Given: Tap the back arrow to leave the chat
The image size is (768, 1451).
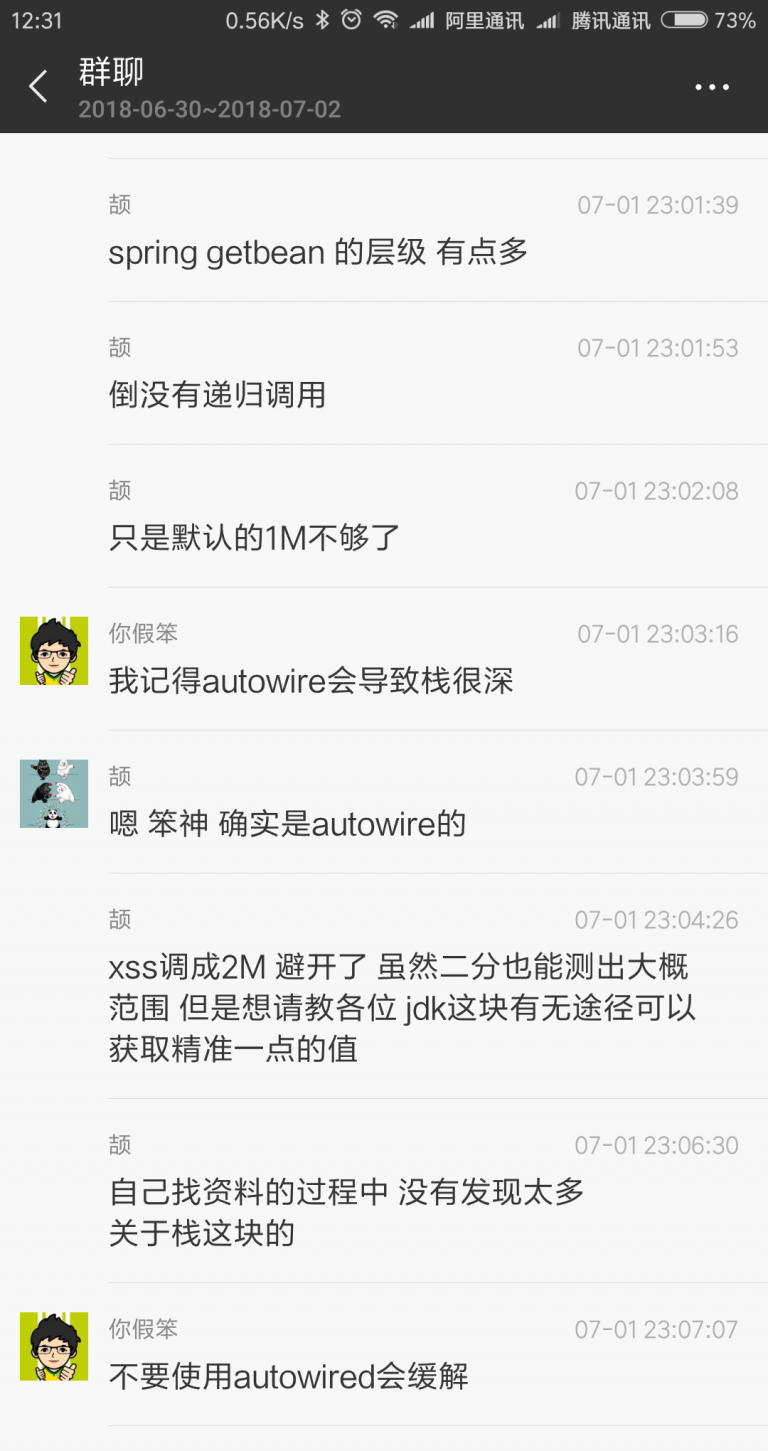Looking at the screenshot, I should [37, 87].
